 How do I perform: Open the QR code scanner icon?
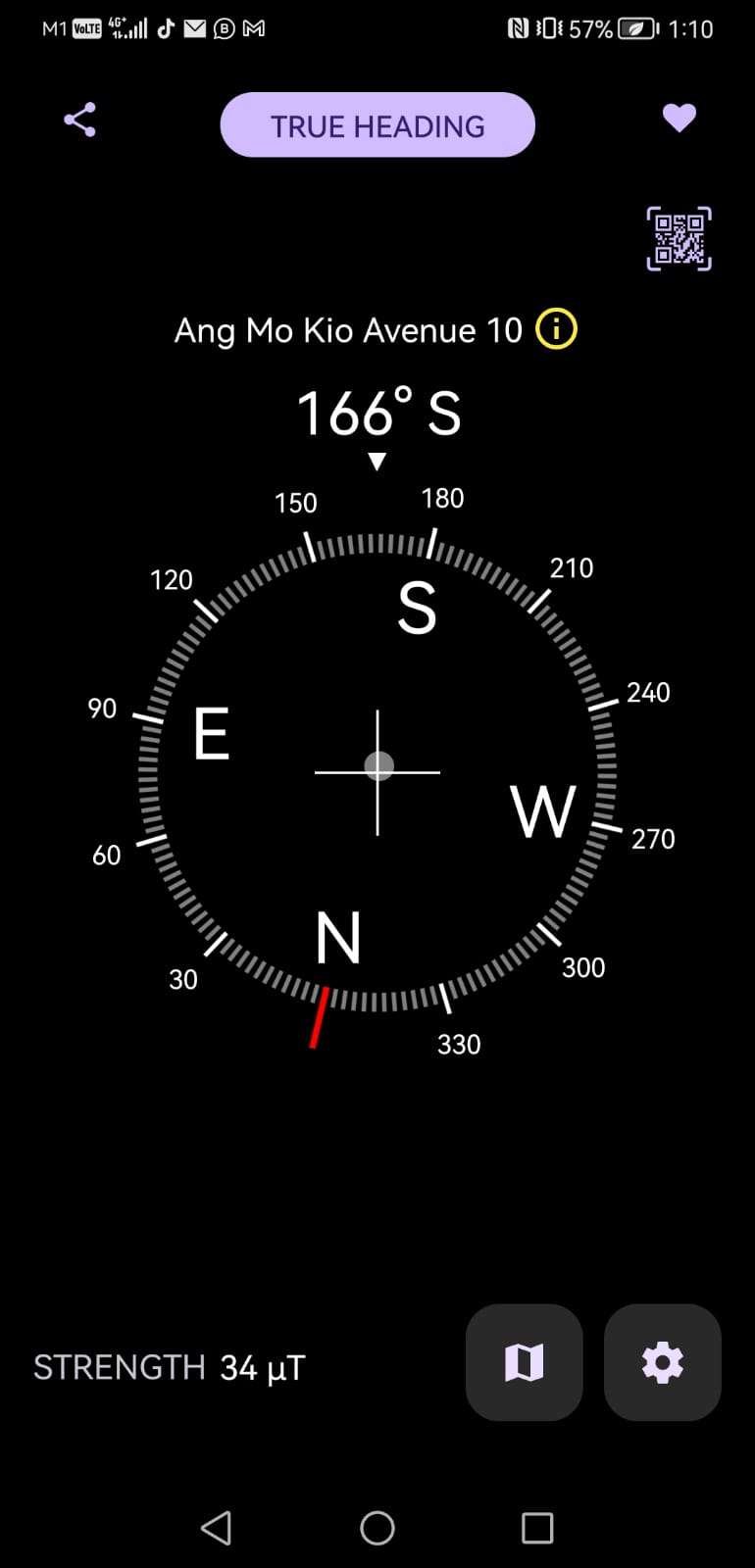[x=679, y=238]
